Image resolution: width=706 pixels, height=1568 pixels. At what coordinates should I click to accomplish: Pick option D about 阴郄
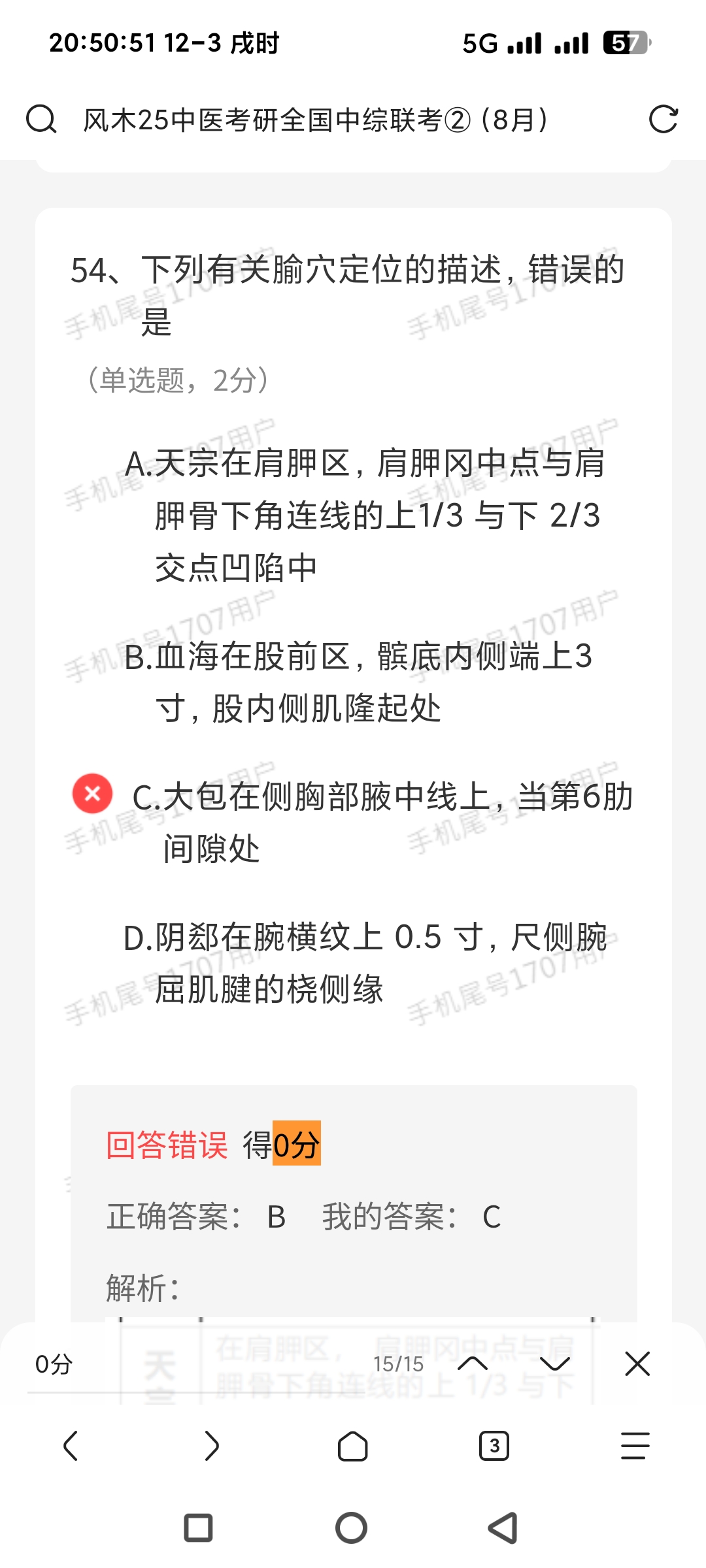pos(365,963)
